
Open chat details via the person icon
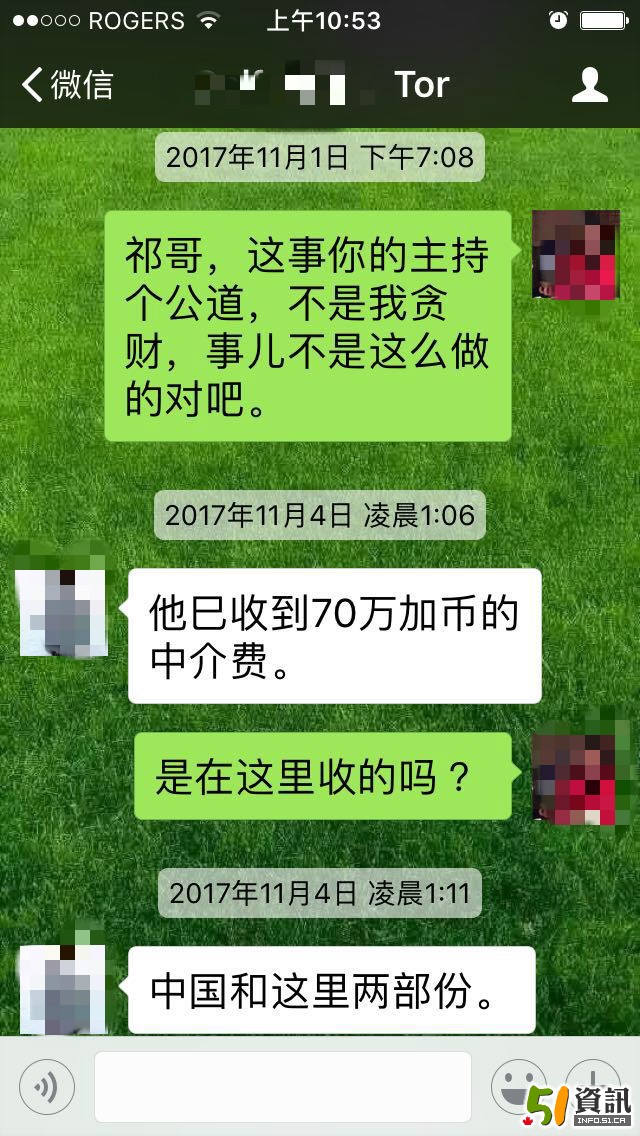[589, 85]
